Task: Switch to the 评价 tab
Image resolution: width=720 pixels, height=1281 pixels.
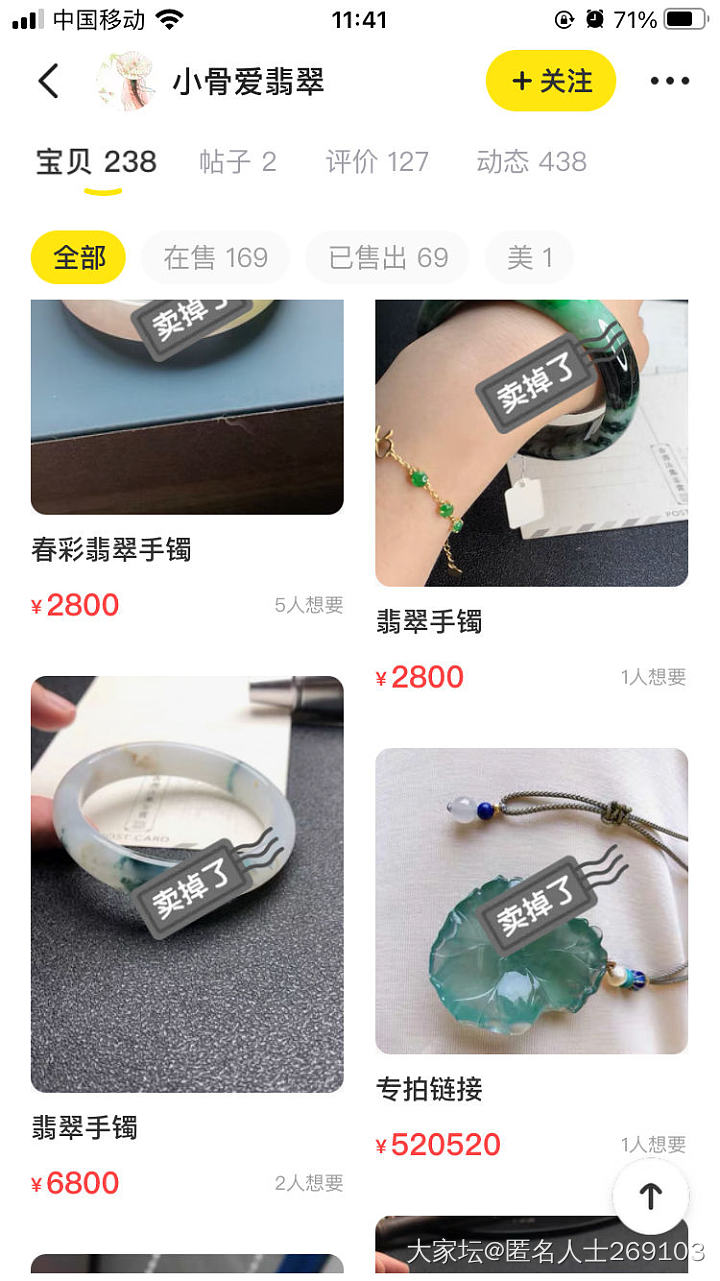Action: coord(377,162)
